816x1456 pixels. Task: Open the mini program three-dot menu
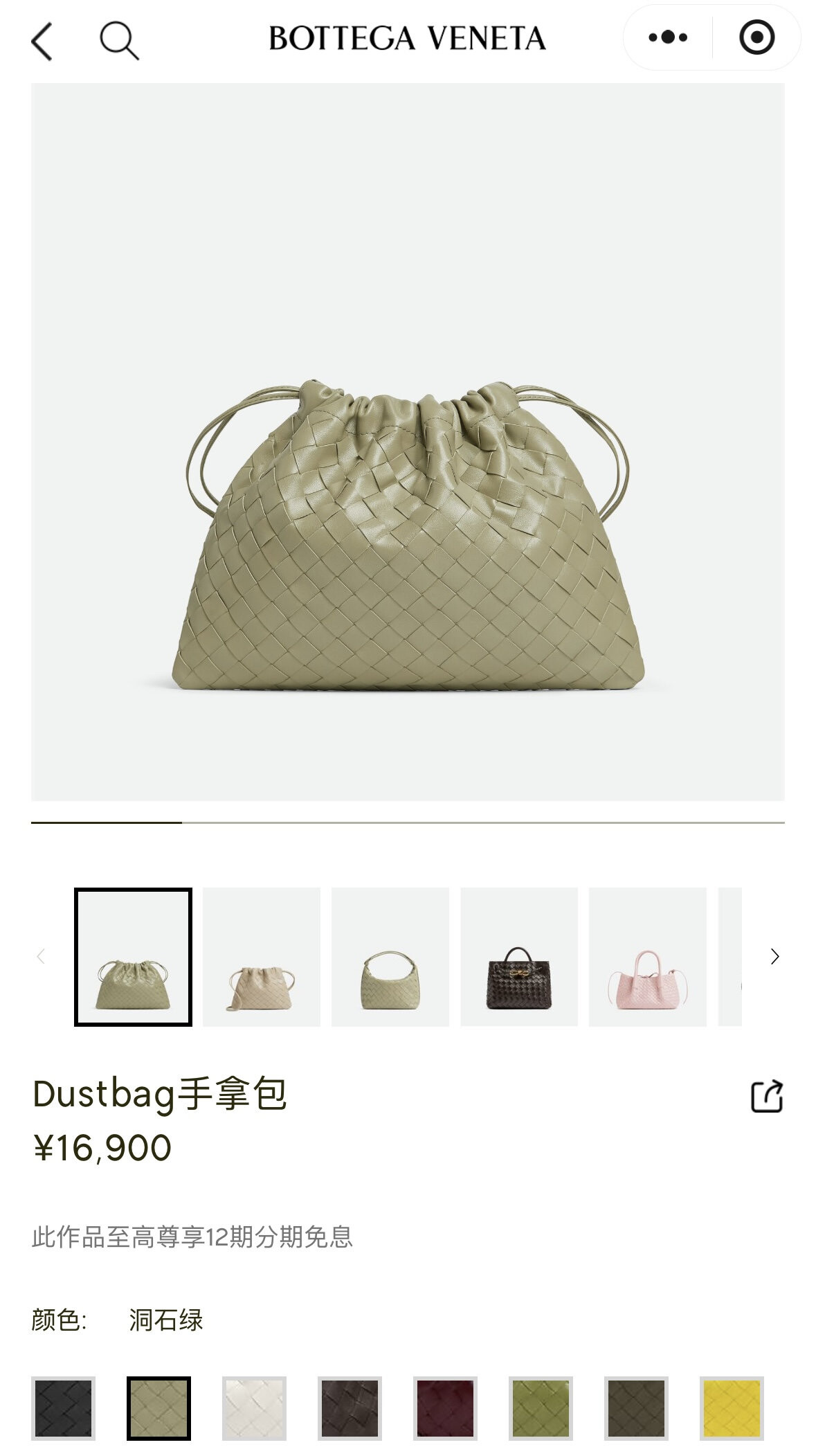[x=668, y=37]
